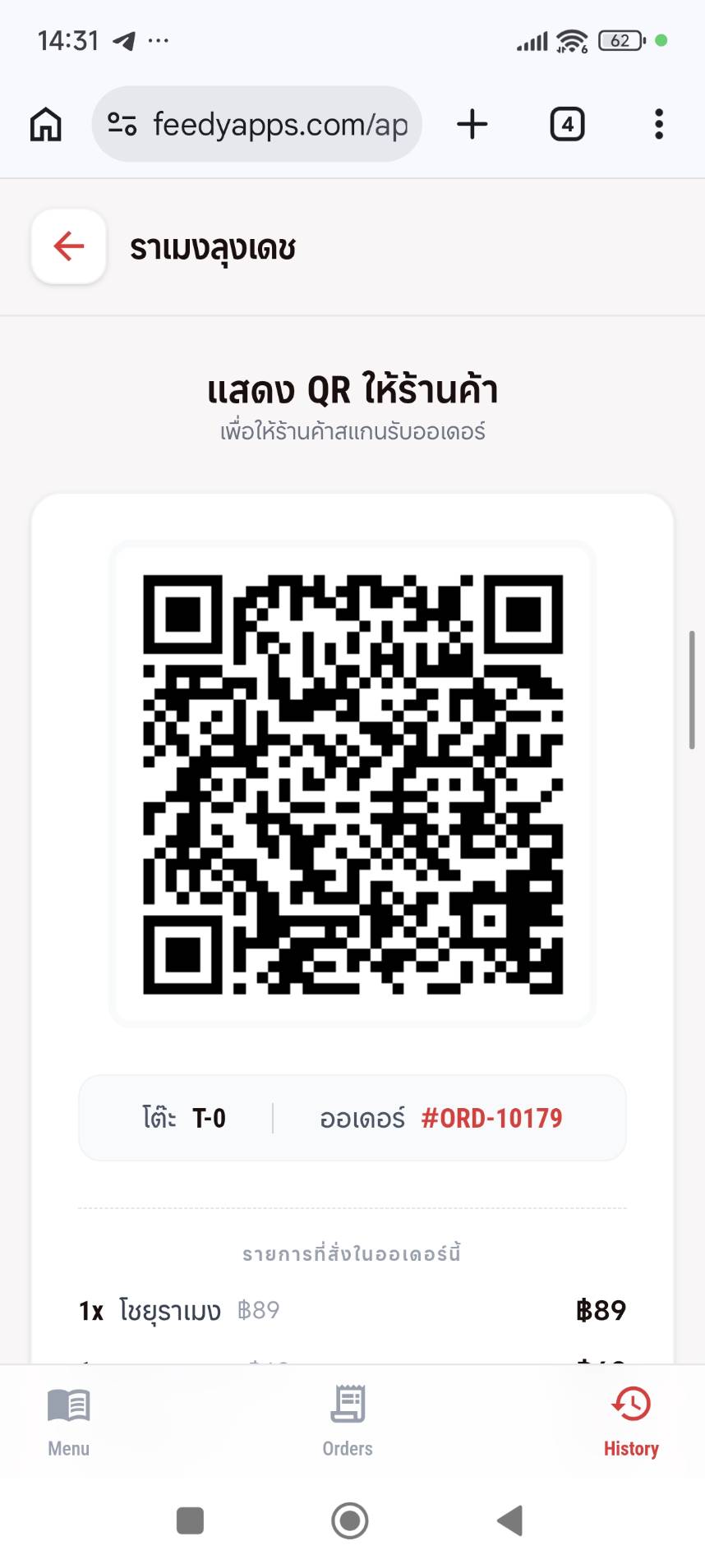Tap the system home button
This screenshot has width=705, height=1568.
click(x=350, y=1520)
